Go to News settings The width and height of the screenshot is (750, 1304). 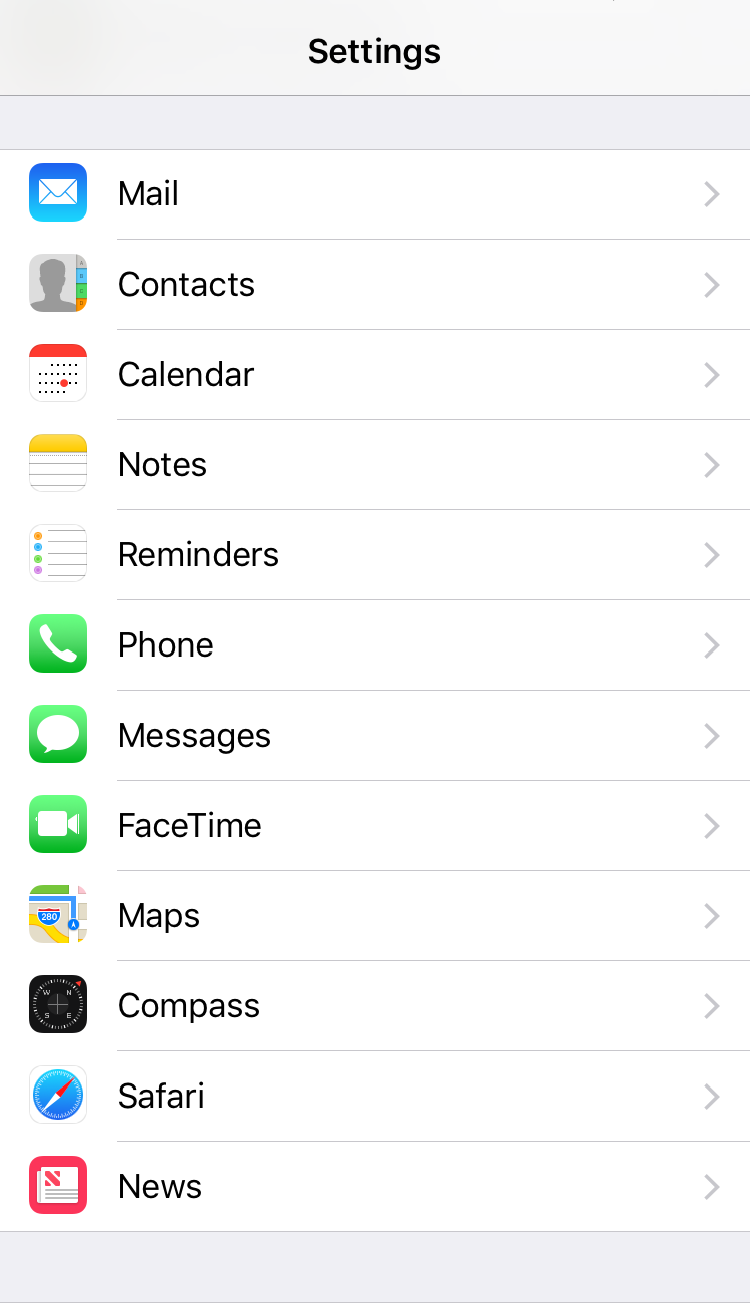pyautogui.click(x=375, y=1186)
